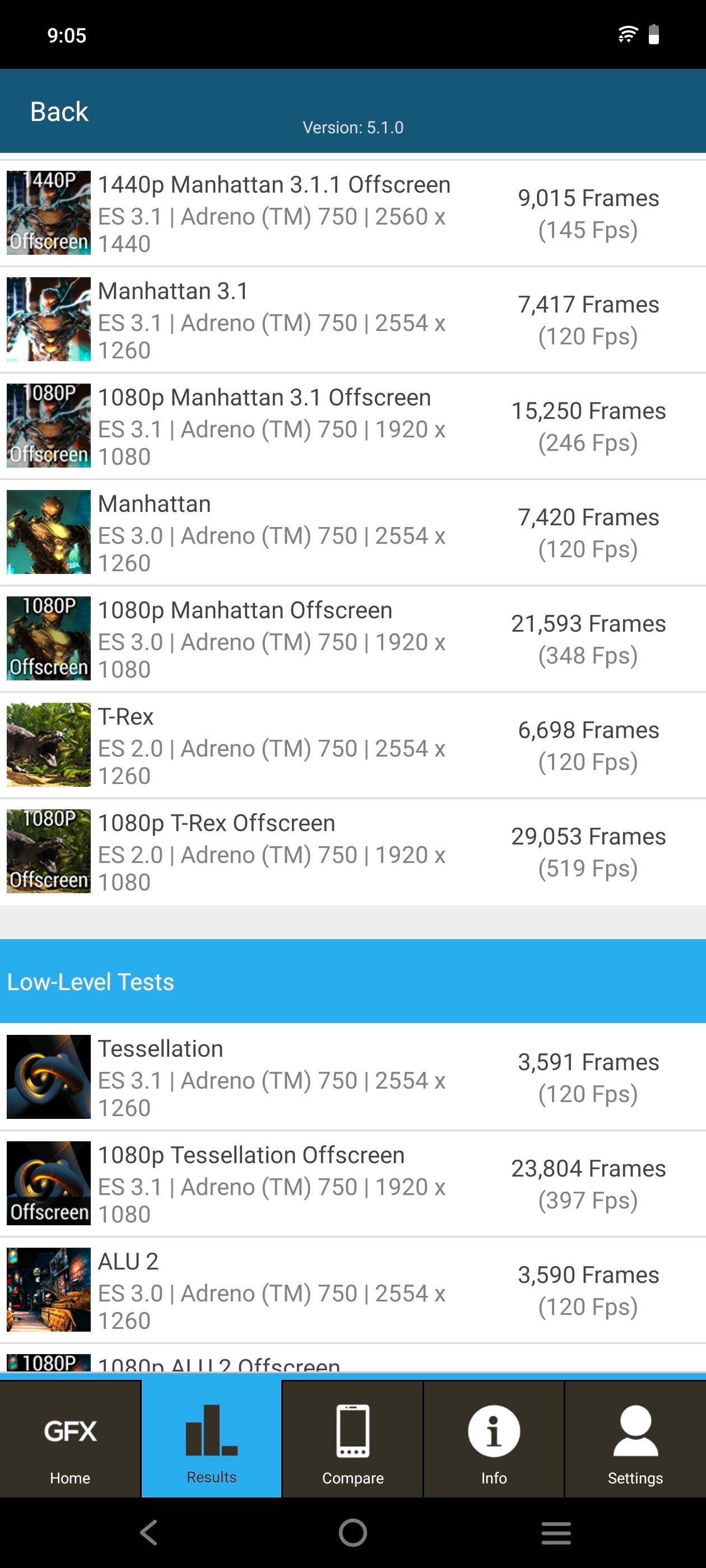Screen dimensions: 706x1568
Task: Open the ALU 2 test result
Action: coord(274,1290)
